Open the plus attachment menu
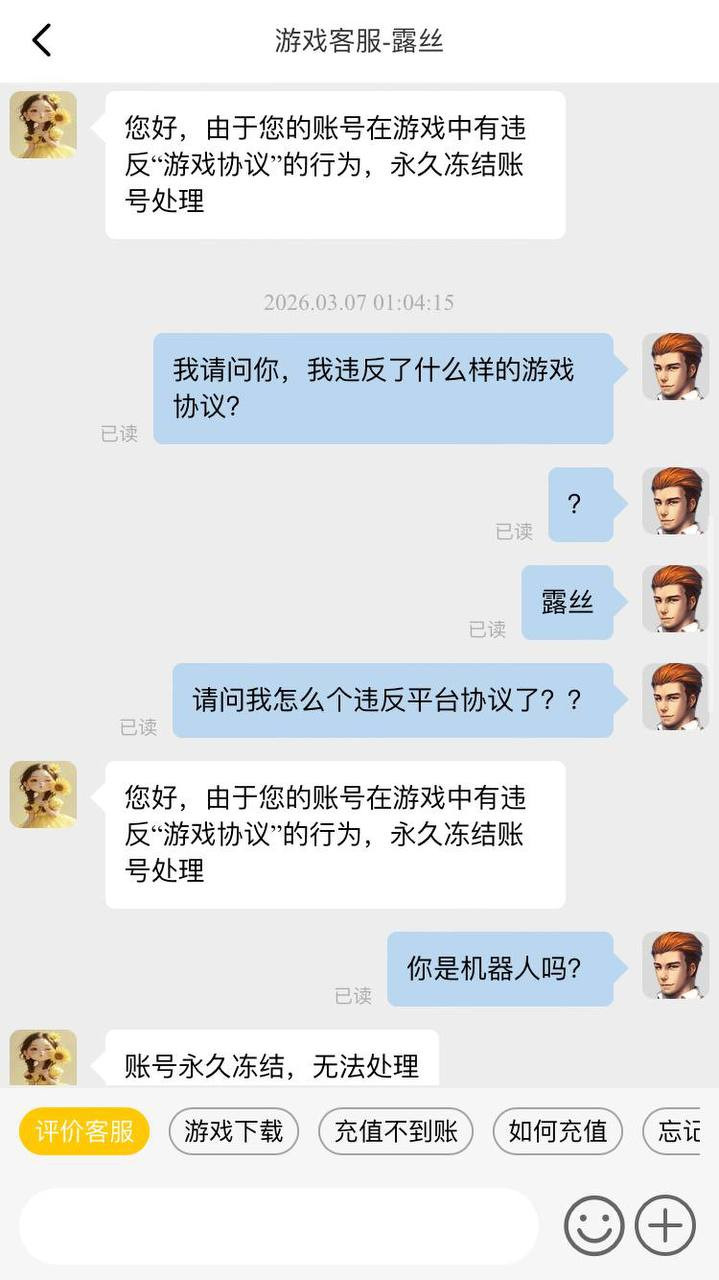The image size is (719, 1280). tap(666, 1226)
